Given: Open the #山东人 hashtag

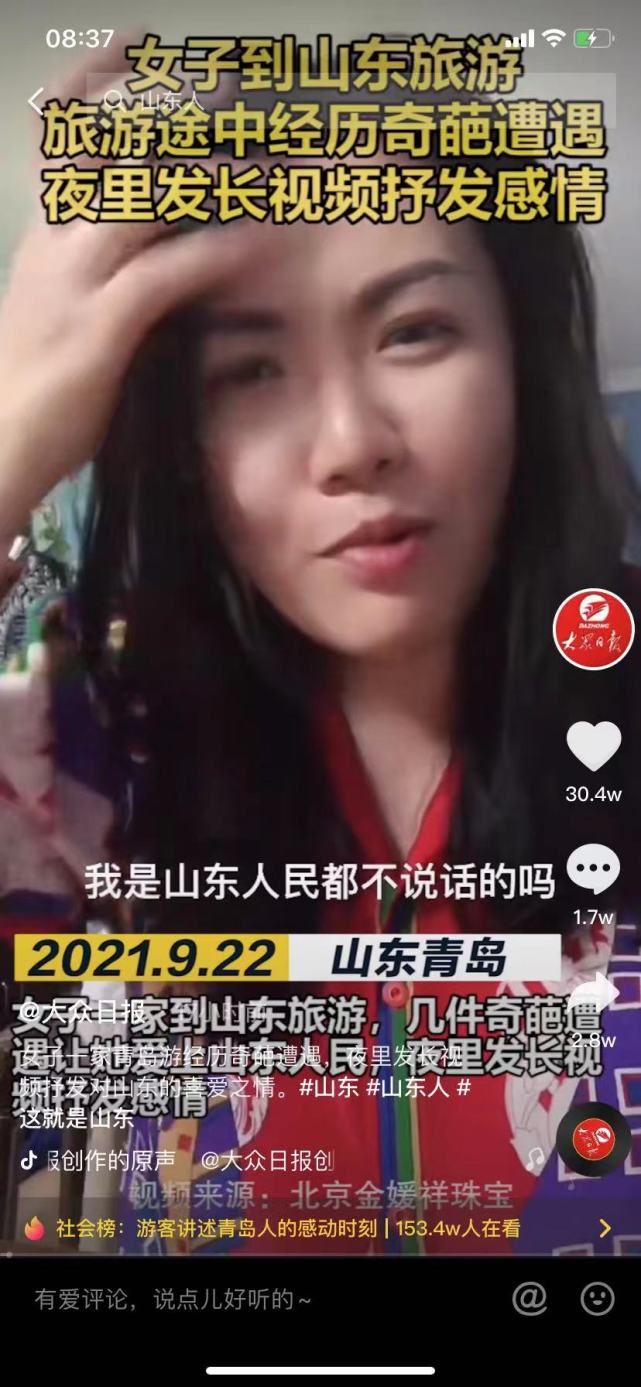Looking at the screenshot, I should tap(409, 1089).
